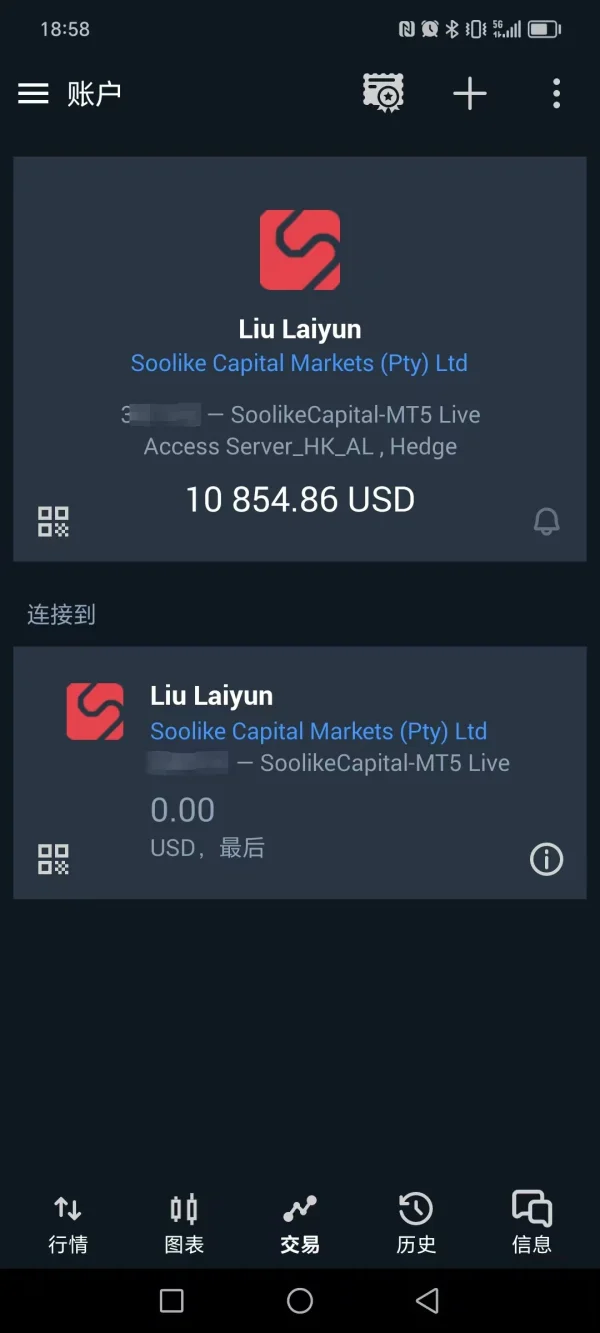Show QR code for the 0.00 USD account
This screenshot has height=1333, width=600.
pos(53,859)
